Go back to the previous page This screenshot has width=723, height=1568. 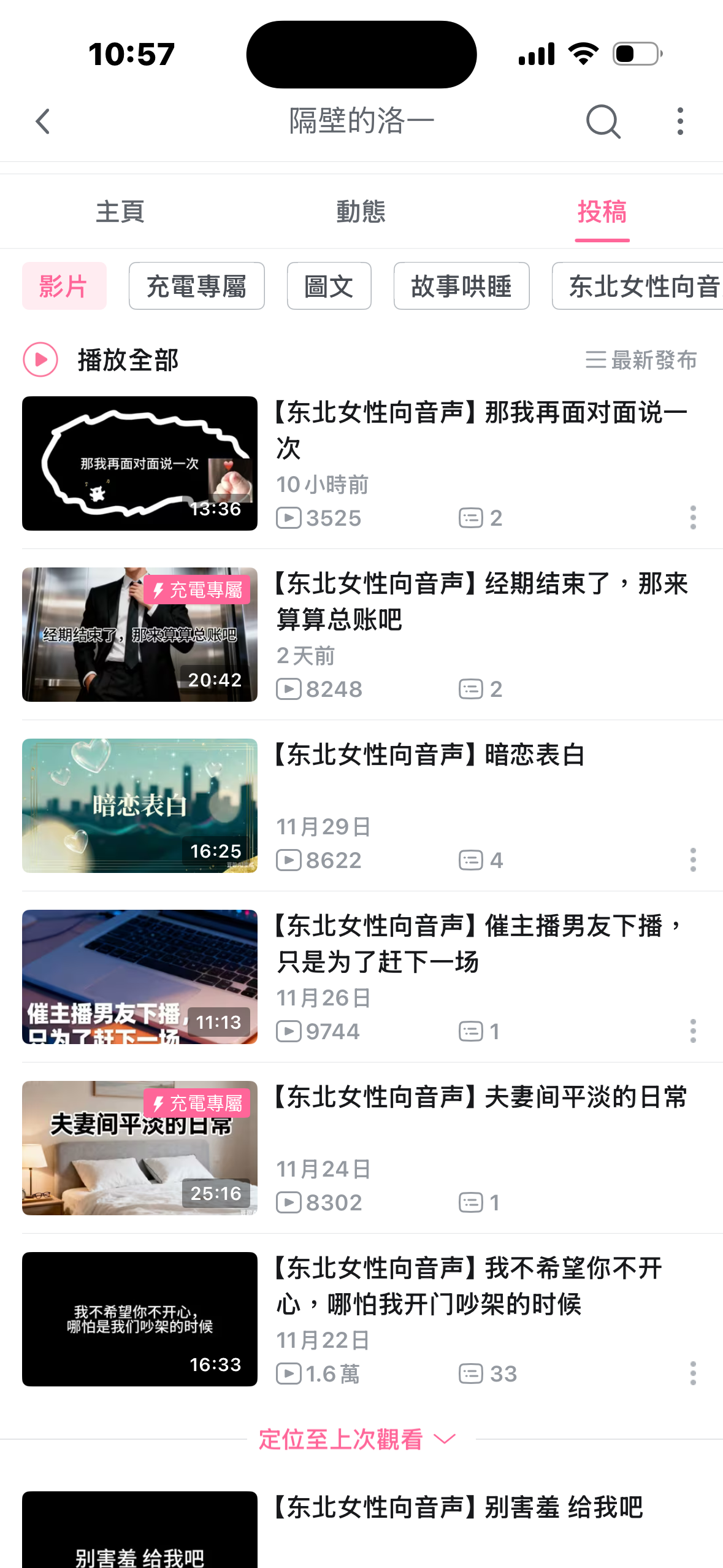[42, 121]
